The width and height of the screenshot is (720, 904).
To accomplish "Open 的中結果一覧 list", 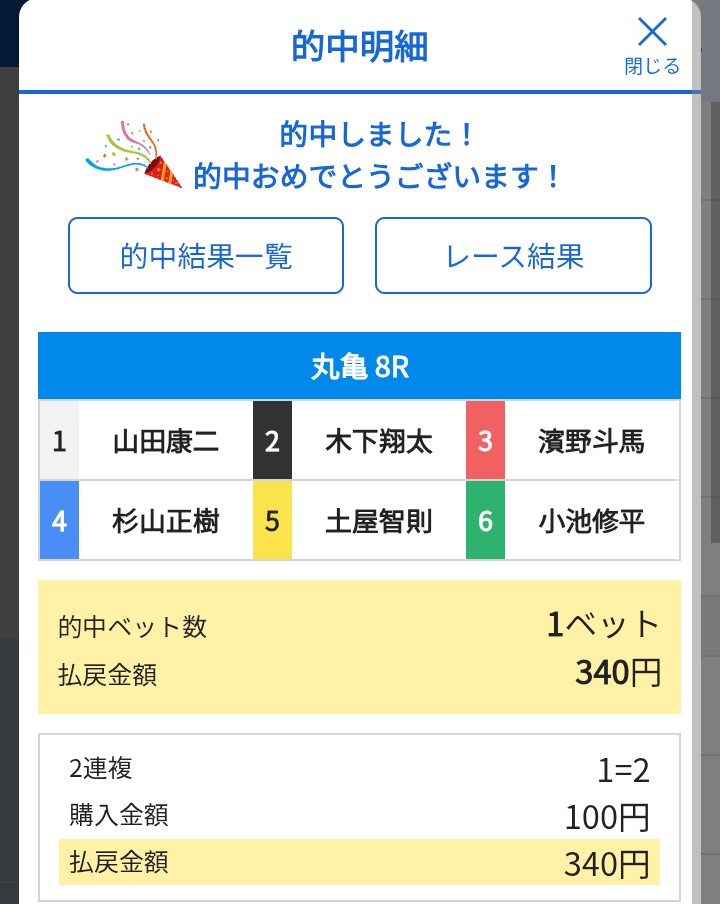I will pyautogui.click(x=206, y=256).
